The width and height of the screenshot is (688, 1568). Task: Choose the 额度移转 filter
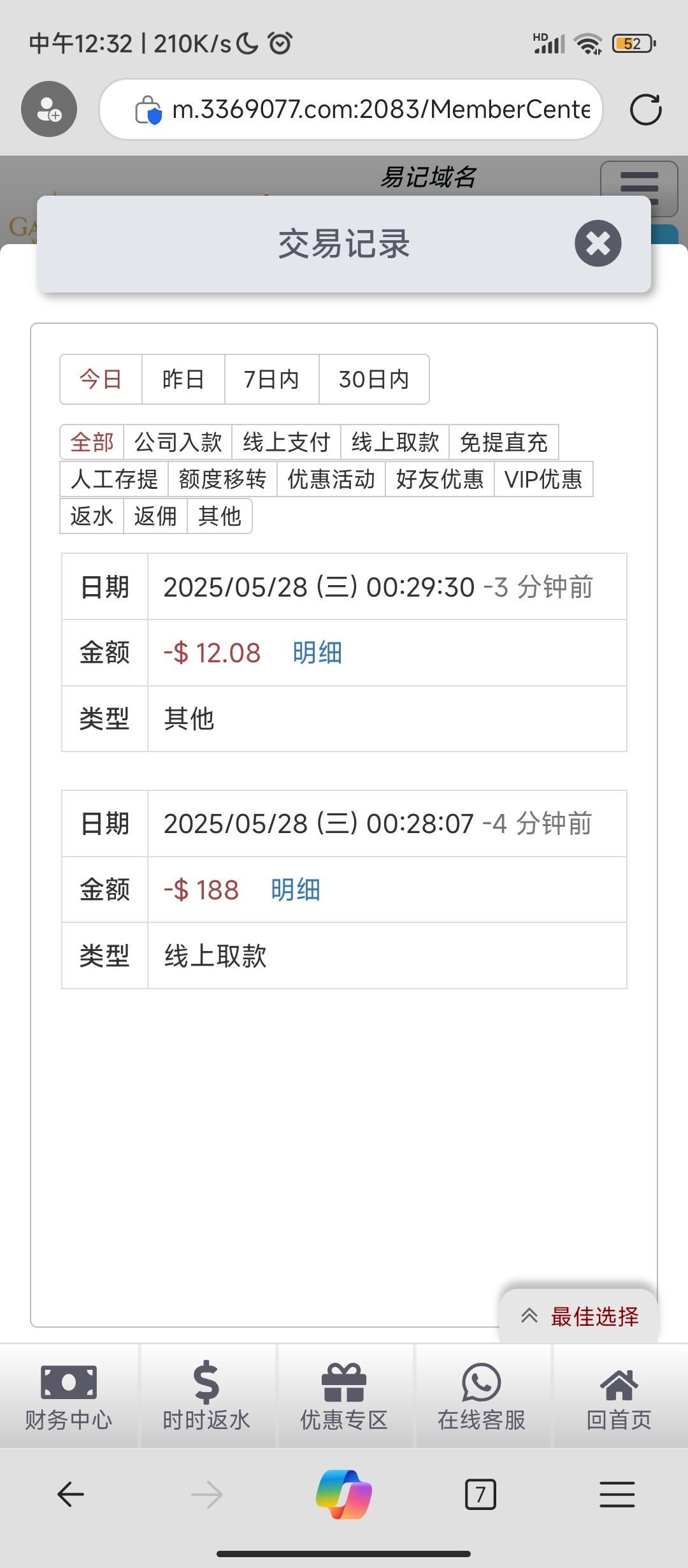(222, 479)
